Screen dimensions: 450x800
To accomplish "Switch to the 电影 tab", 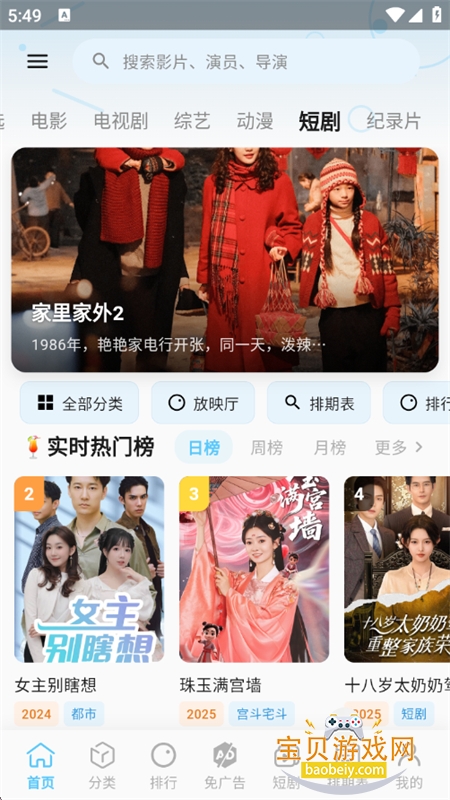I will (49, 121).
